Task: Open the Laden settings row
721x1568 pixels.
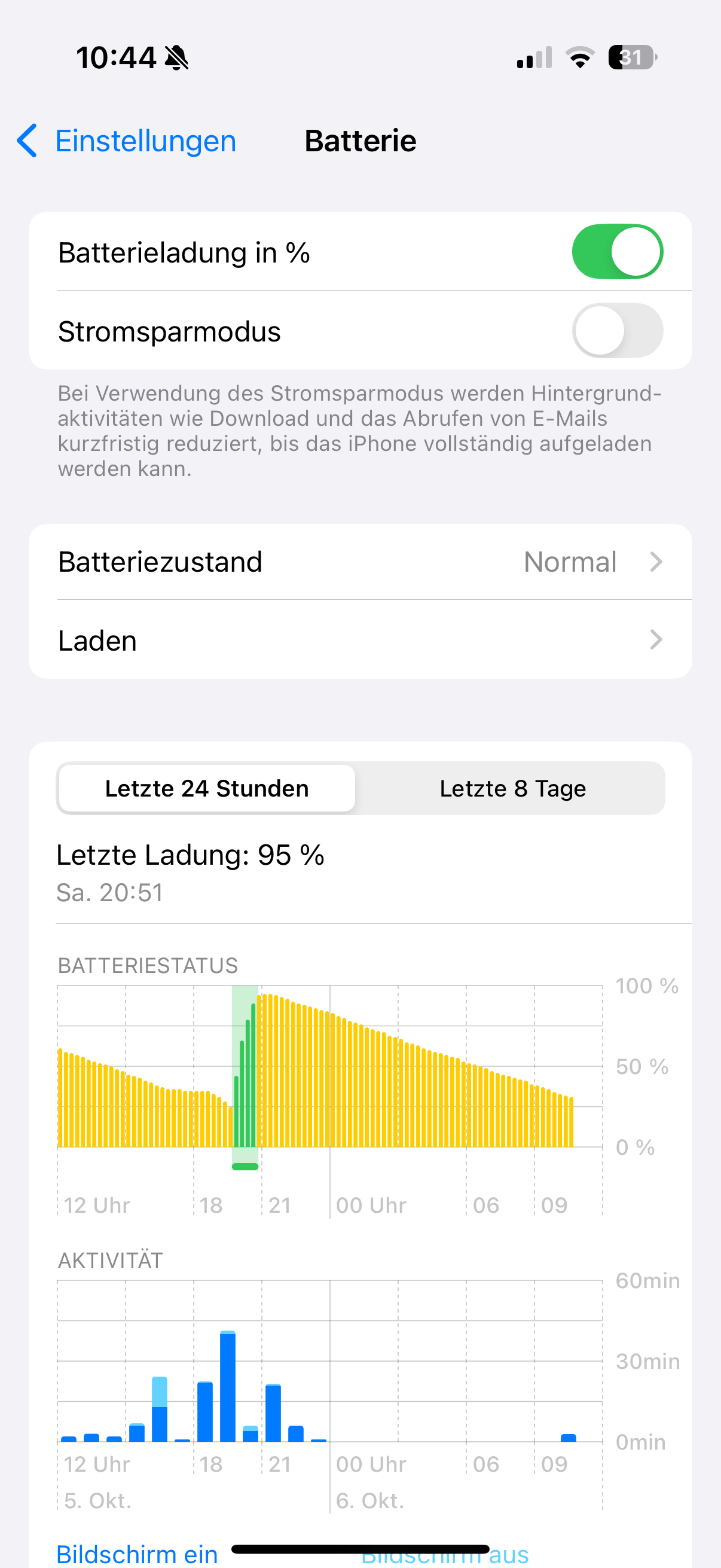Action: [360, 640]
